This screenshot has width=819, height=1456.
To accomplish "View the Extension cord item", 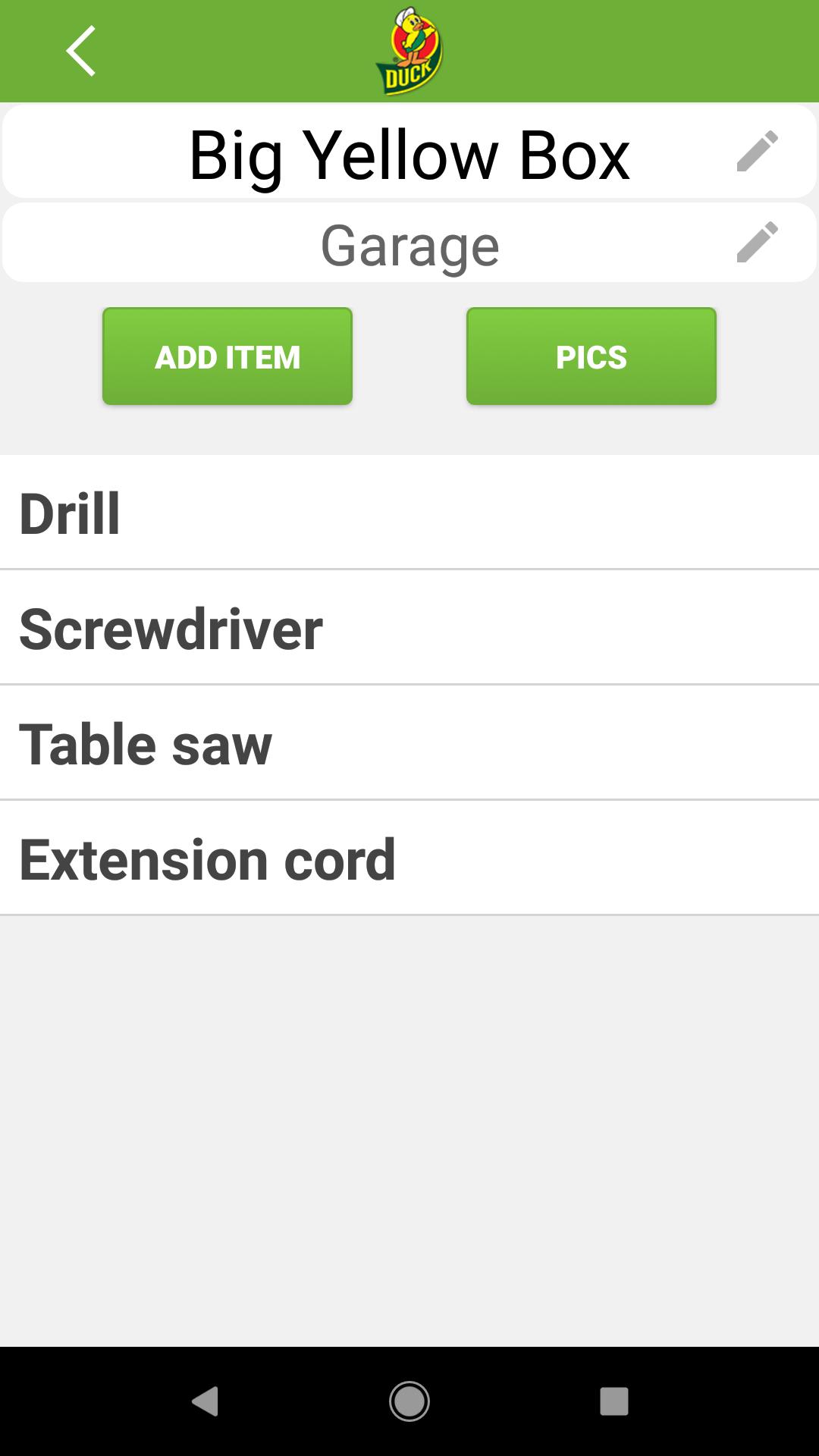I will click(409, 859).
